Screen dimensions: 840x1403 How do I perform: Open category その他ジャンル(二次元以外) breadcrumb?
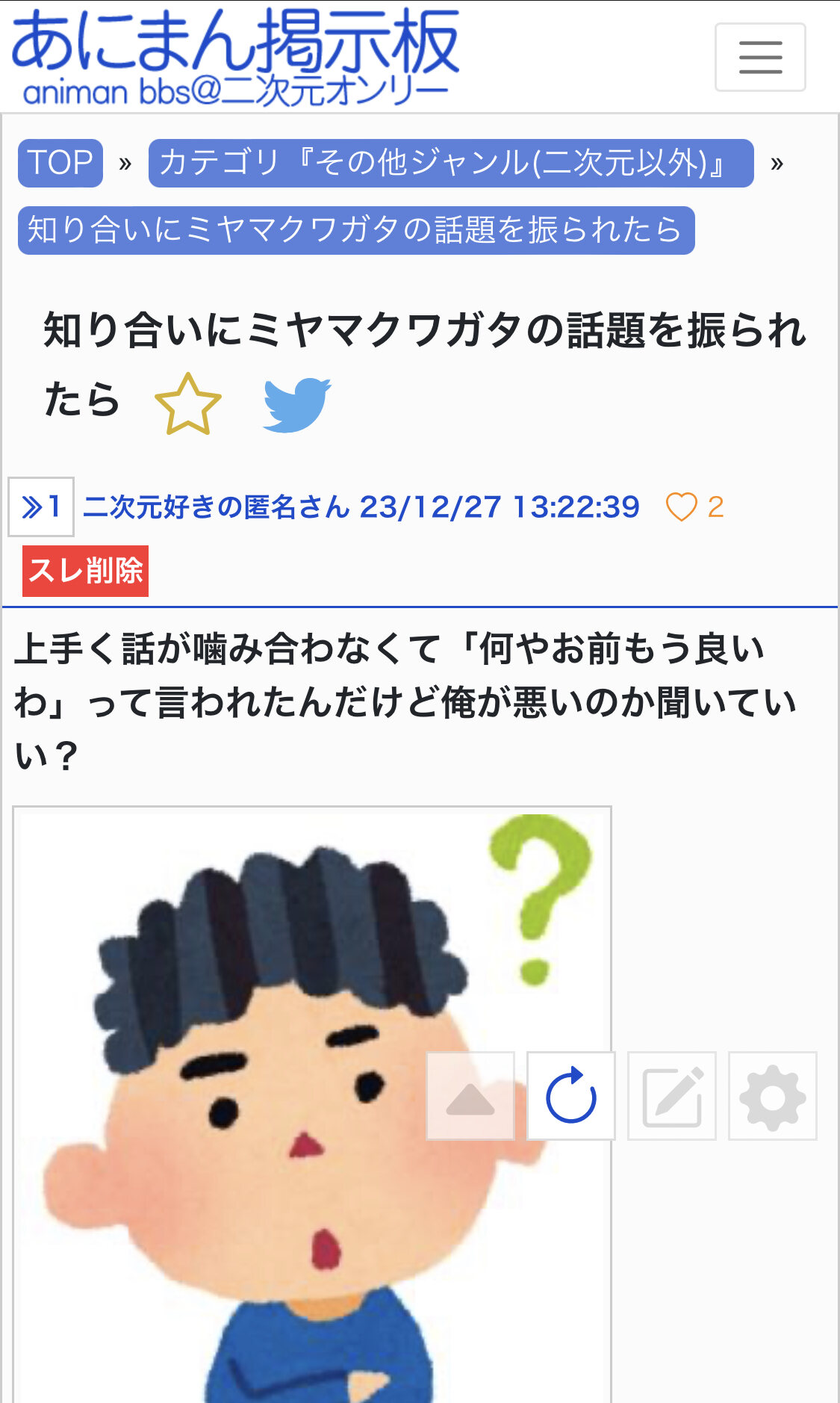[x=450, y=163]
